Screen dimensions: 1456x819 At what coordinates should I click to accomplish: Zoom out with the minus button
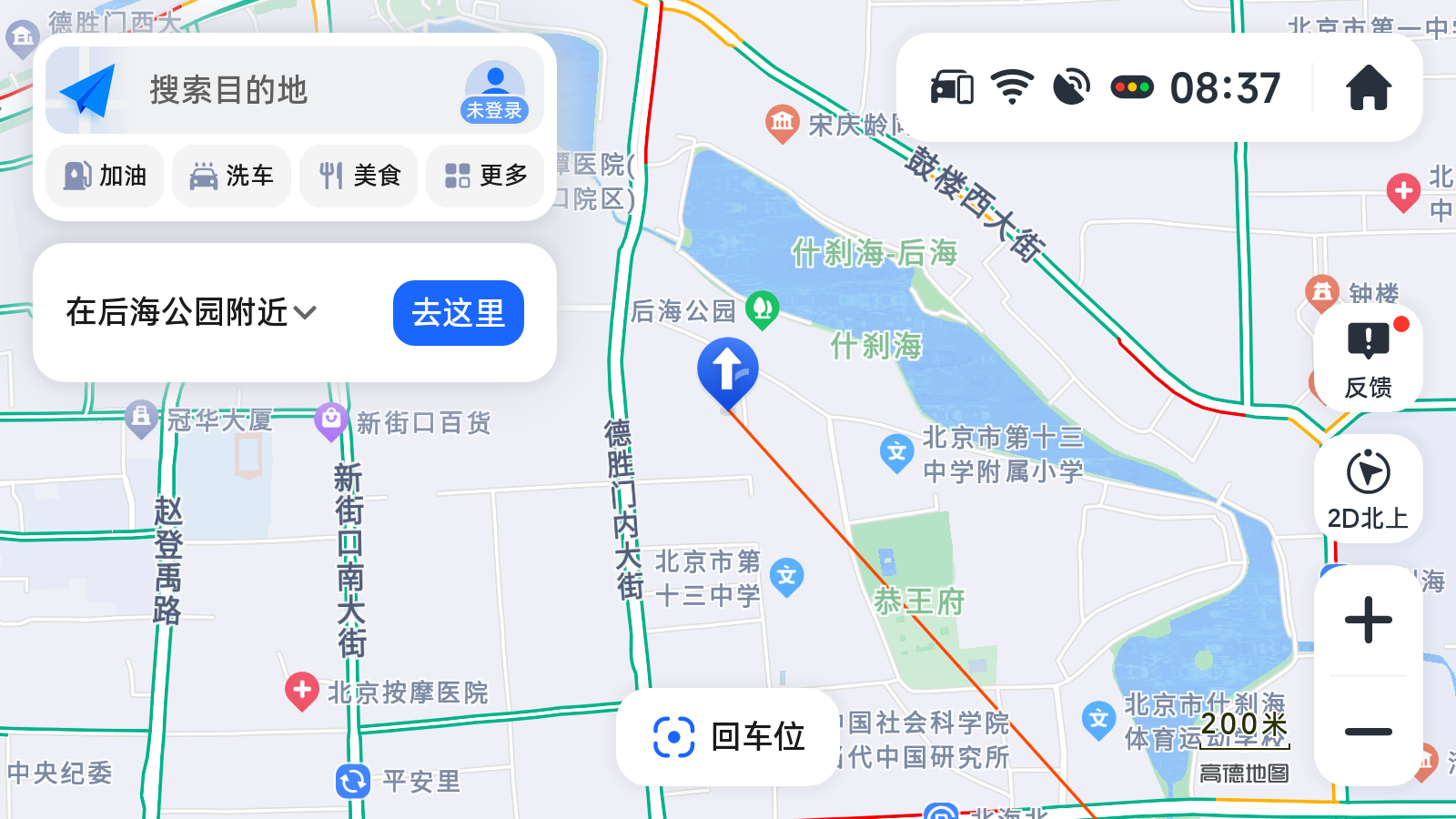click(1368, 732)
